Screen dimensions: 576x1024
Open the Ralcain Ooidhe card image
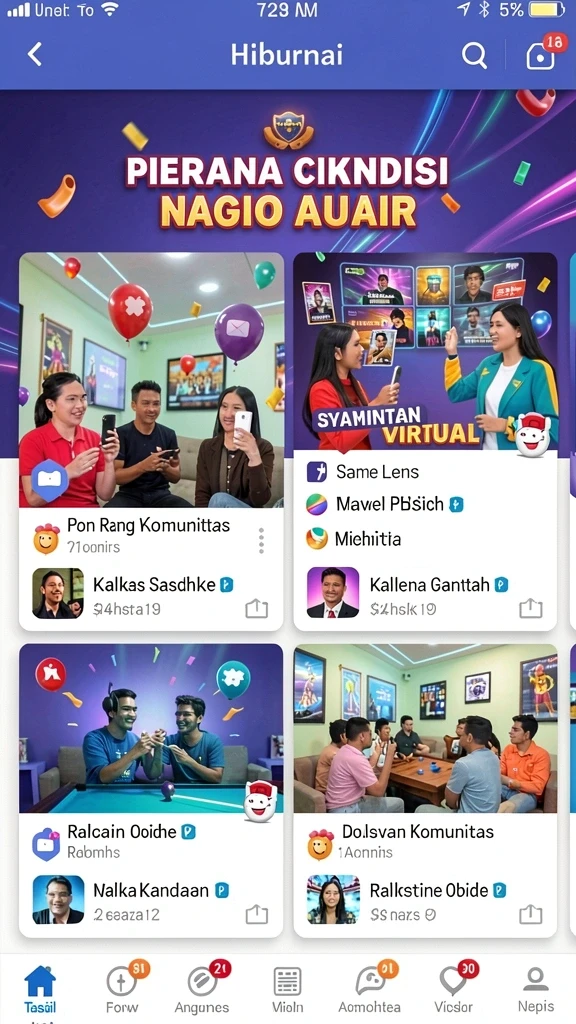[x=152, y=728]
